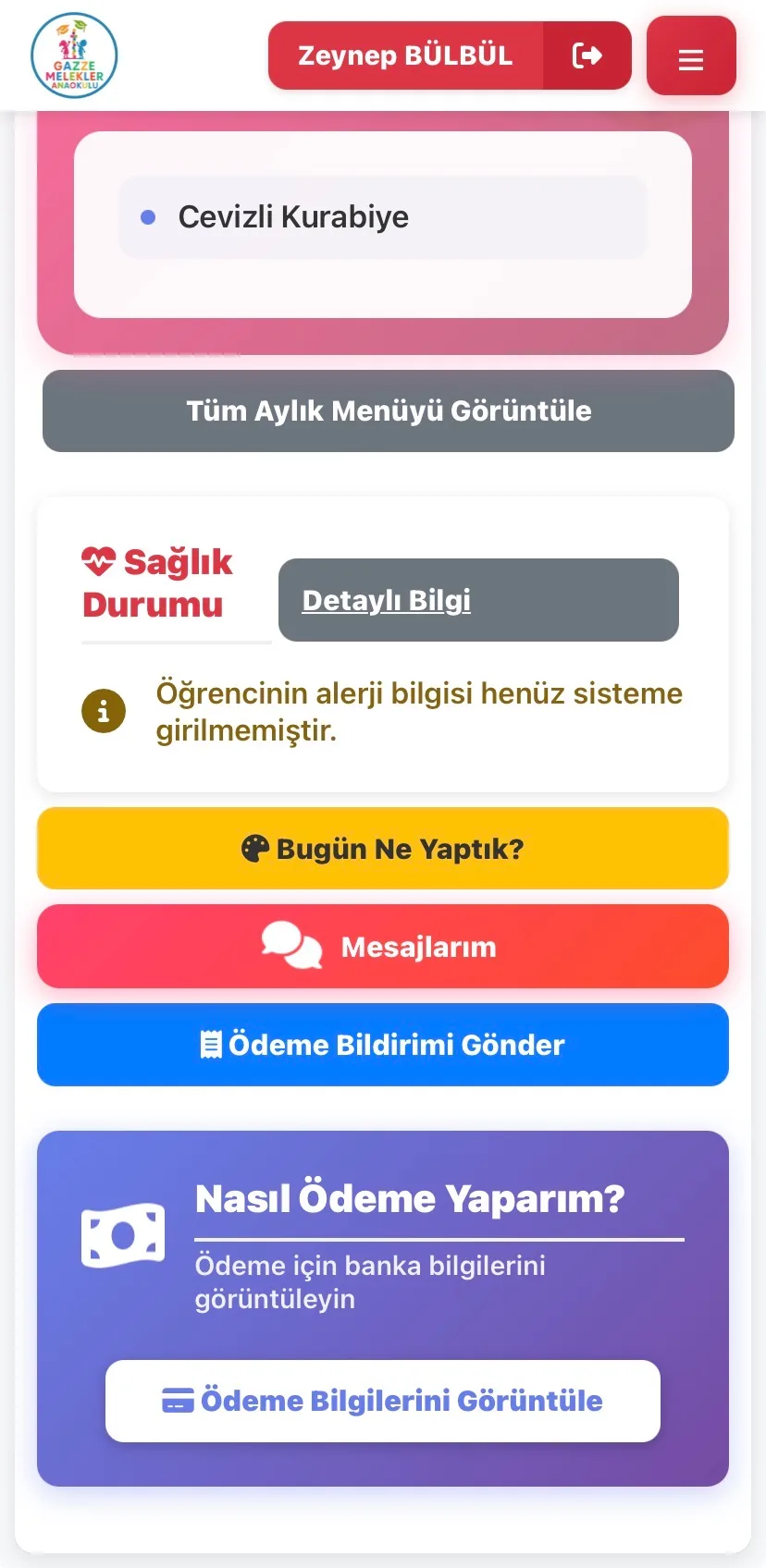This screenshot has width=766, height=1568.
Task: Send a payment notification via Ödeme Bildirimi Gönder
Action: [x=382, y=1045]
